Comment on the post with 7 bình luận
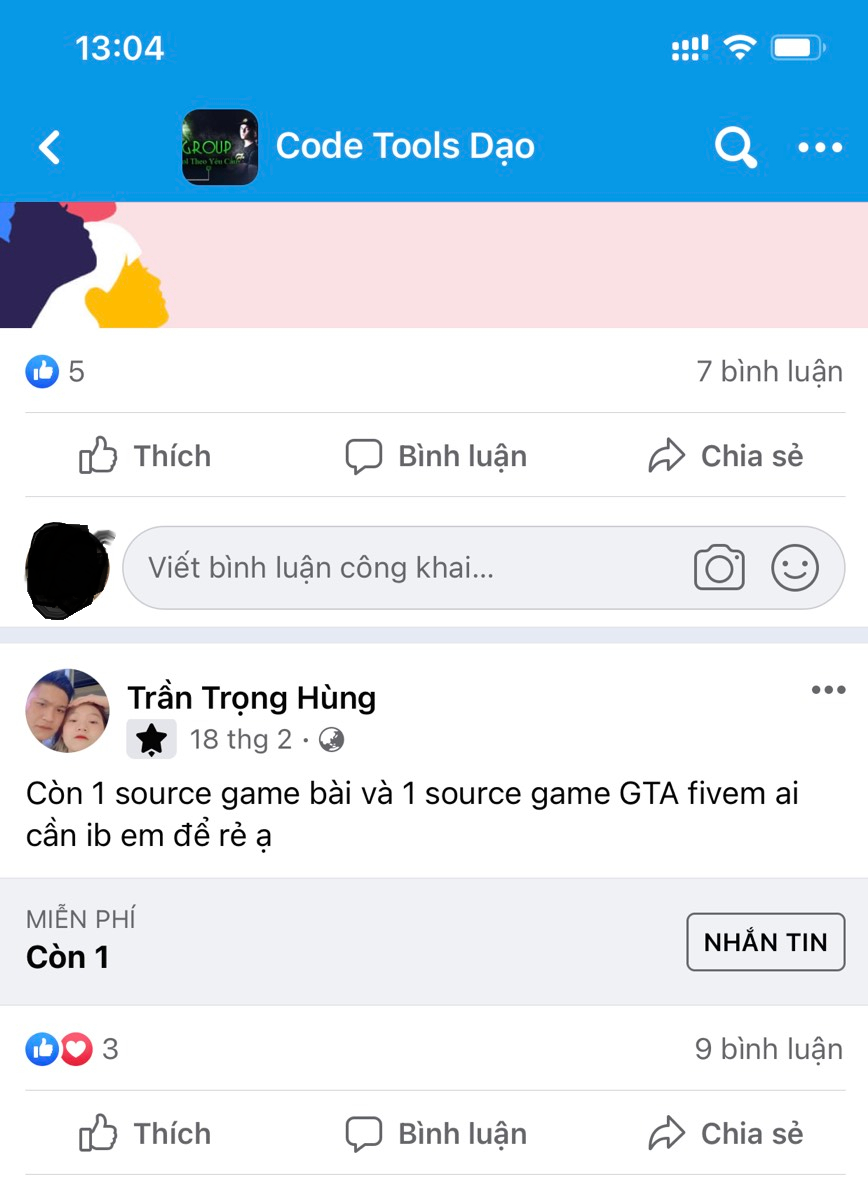This screenshot has height=1192, width=868. pos(435,457)
